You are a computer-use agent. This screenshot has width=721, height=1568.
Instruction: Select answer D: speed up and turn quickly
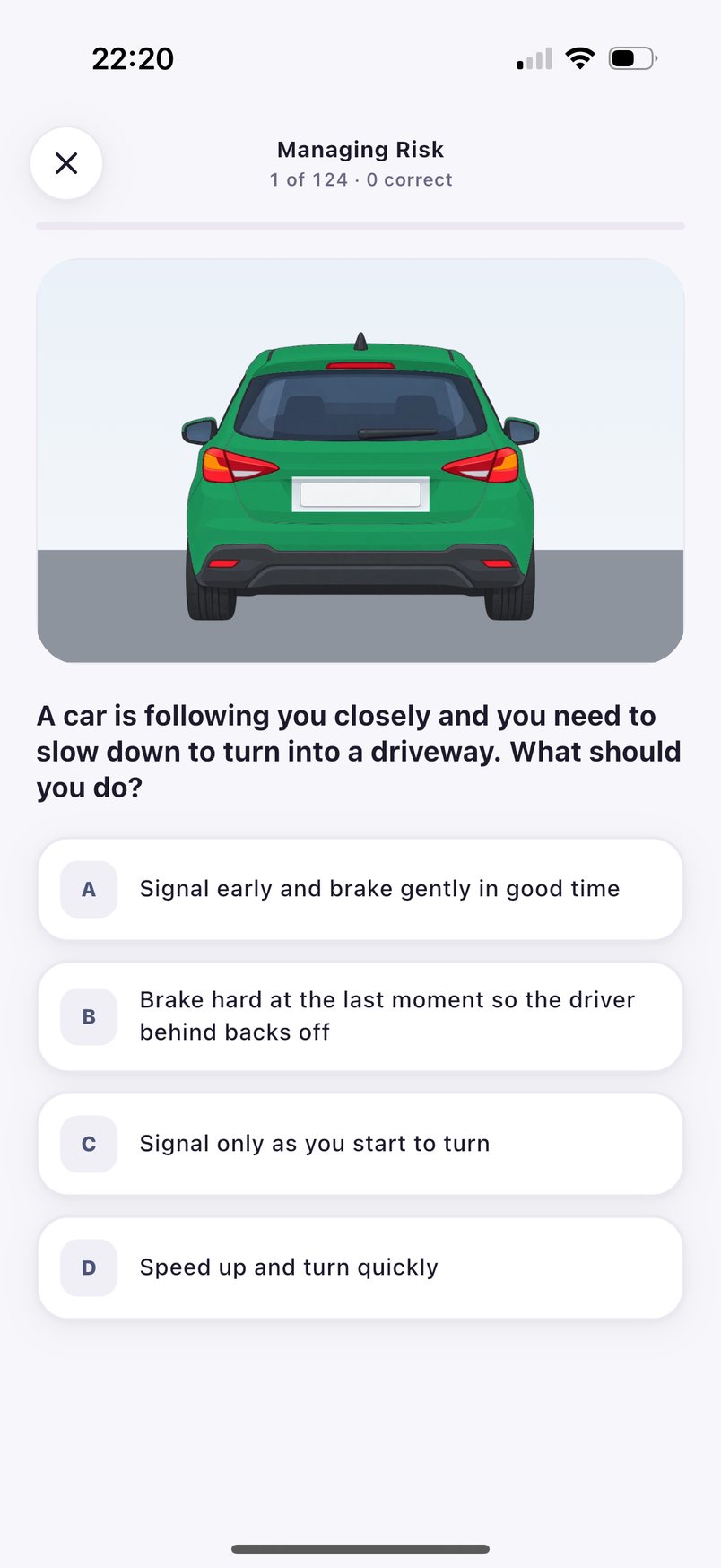(360, 1267)
